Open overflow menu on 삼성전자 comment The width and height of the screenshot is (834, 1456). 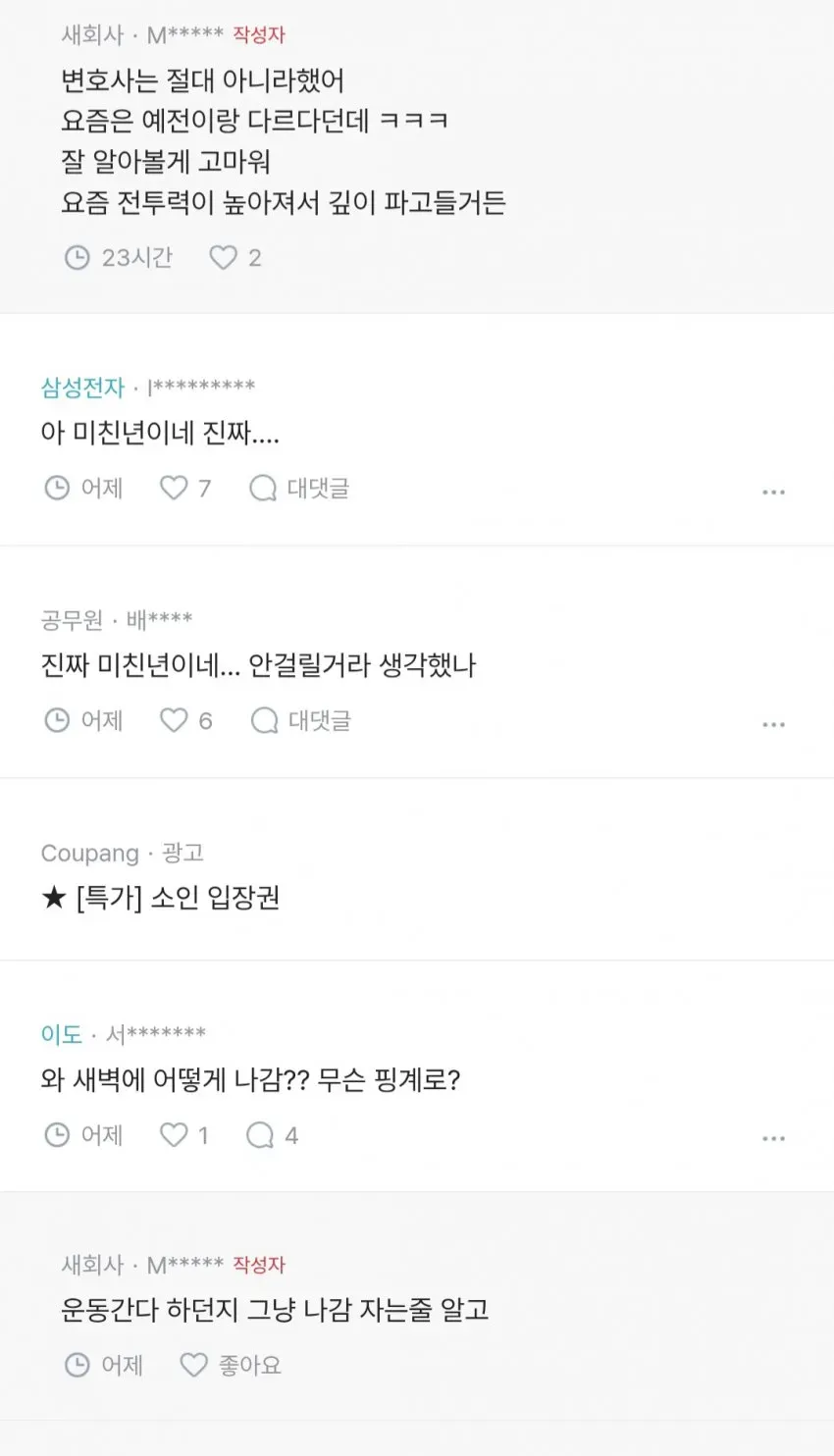[x=773, y=492]
